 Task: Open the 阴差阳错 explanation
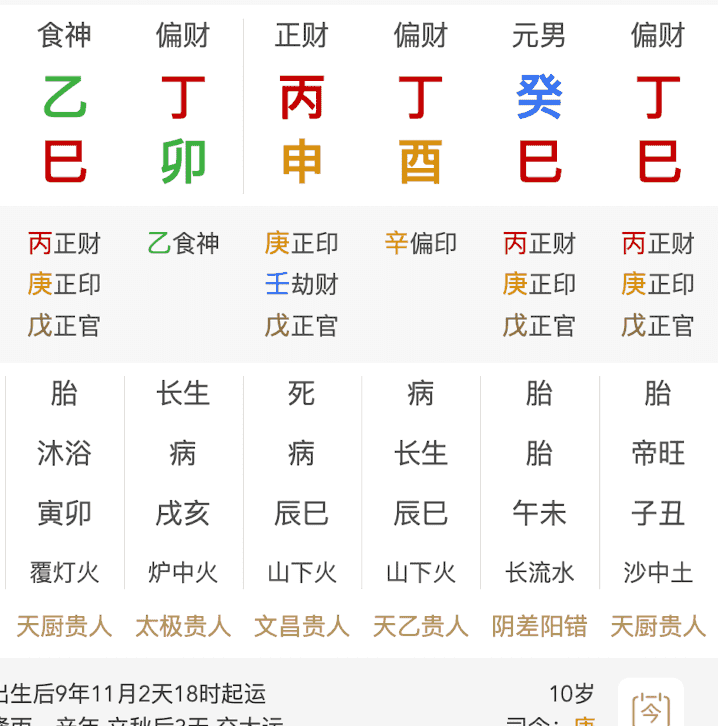[x=539, y=627]
